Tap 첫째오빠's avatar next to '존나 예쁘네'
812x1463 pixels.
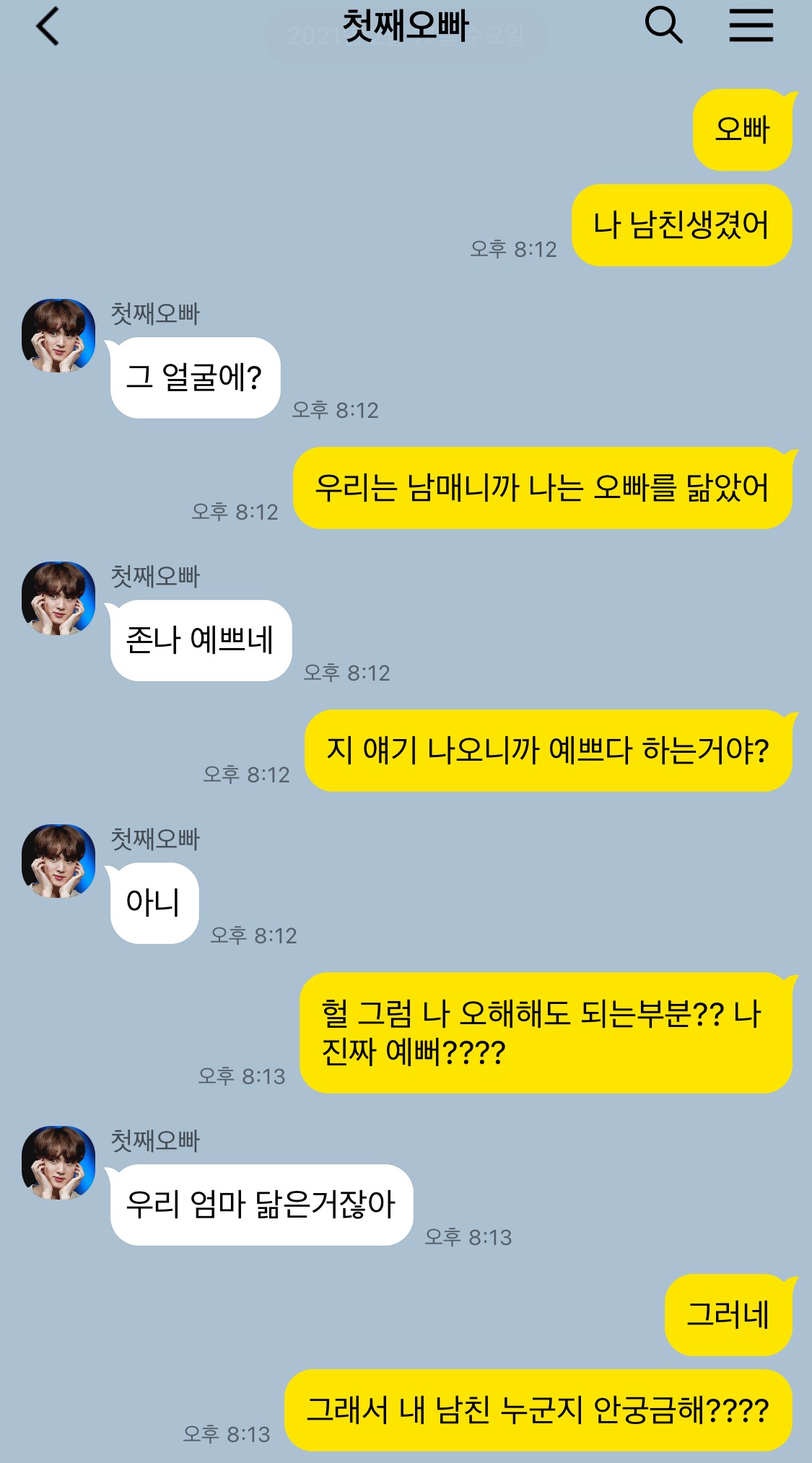(58, 599)
